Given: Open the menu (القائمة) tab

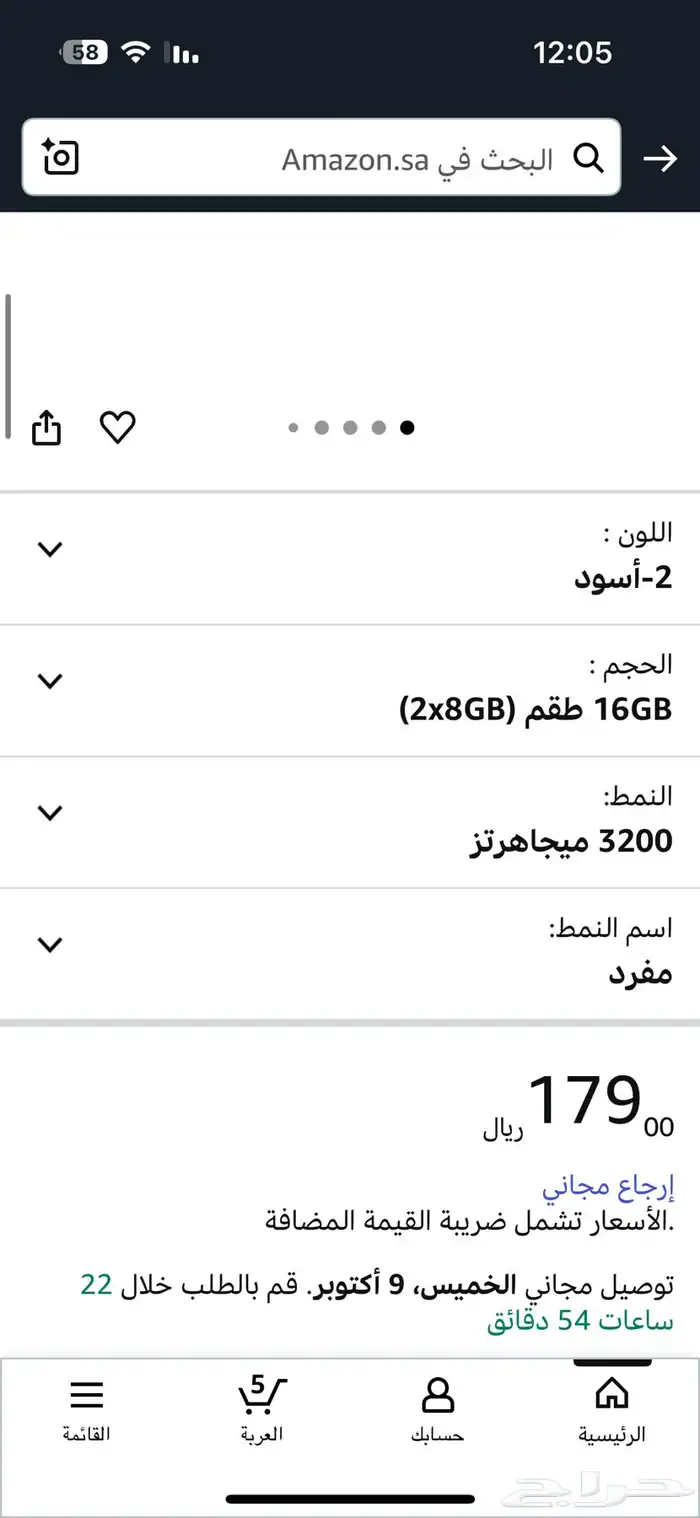Looking at the screenshot, I should click(x=86, y=1408).
